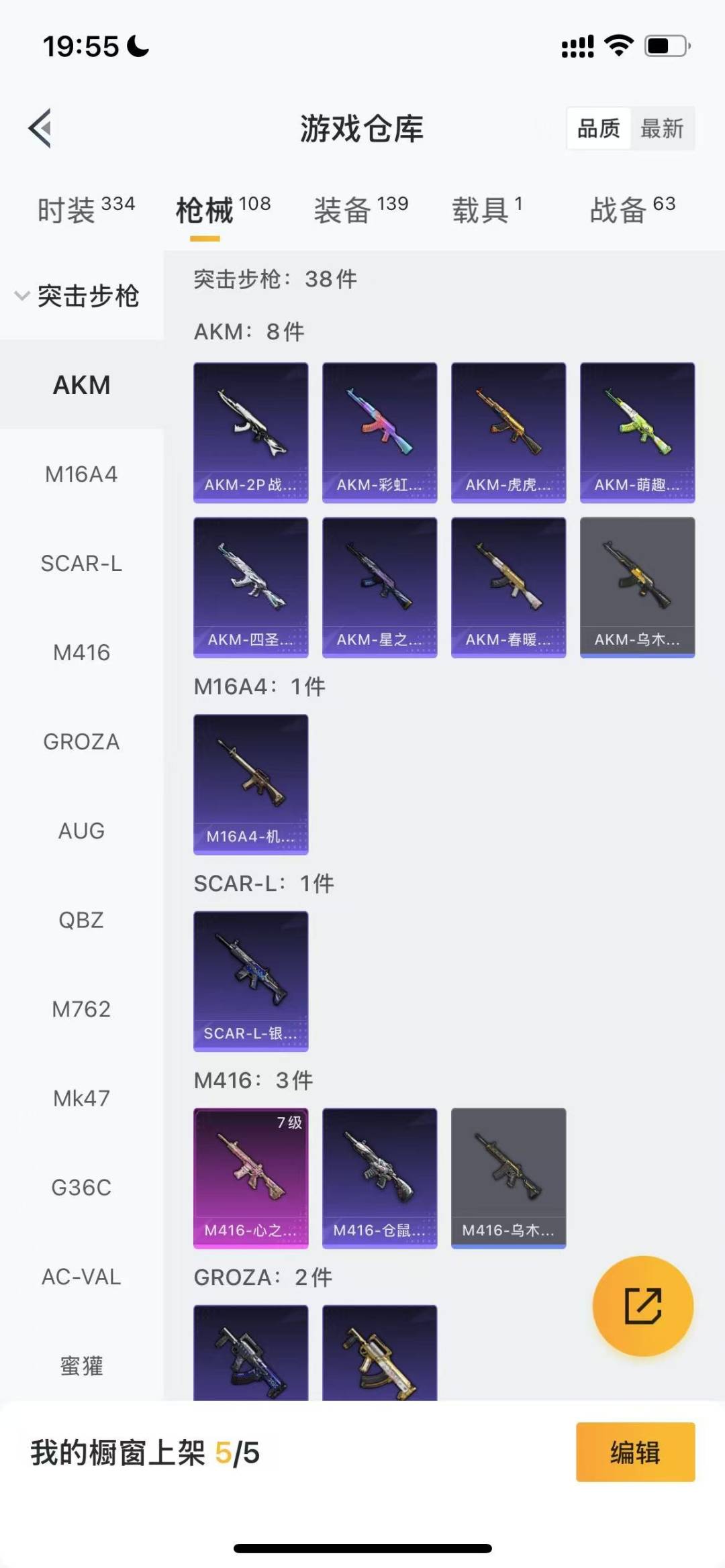View the level 7 M416-心之 skin
Image resolution: width=725 pixels, height=1568 pixels.
[x=250, y=1178]
